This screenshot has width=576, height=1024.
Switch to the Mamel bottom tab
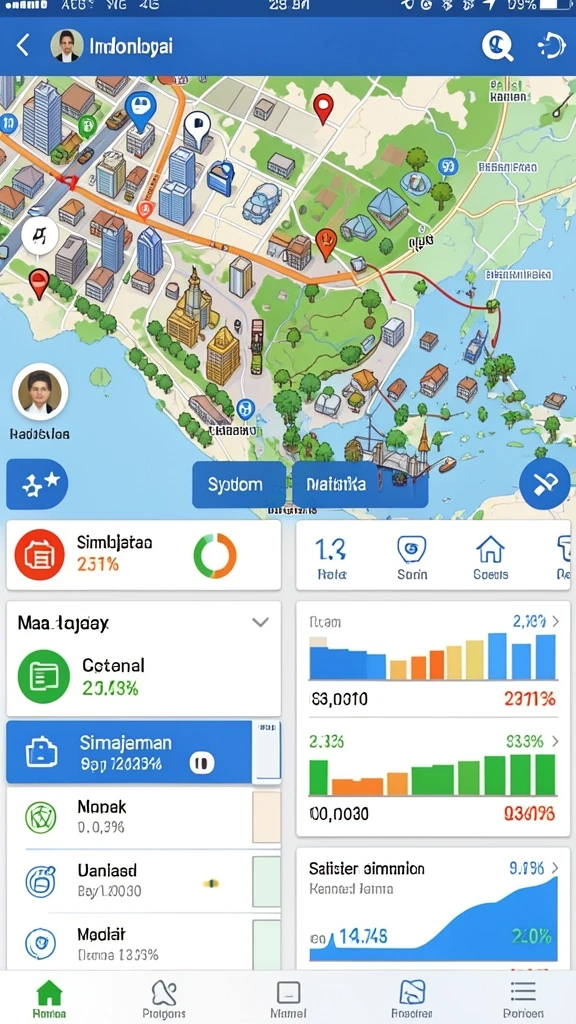[x=288, y=999]
